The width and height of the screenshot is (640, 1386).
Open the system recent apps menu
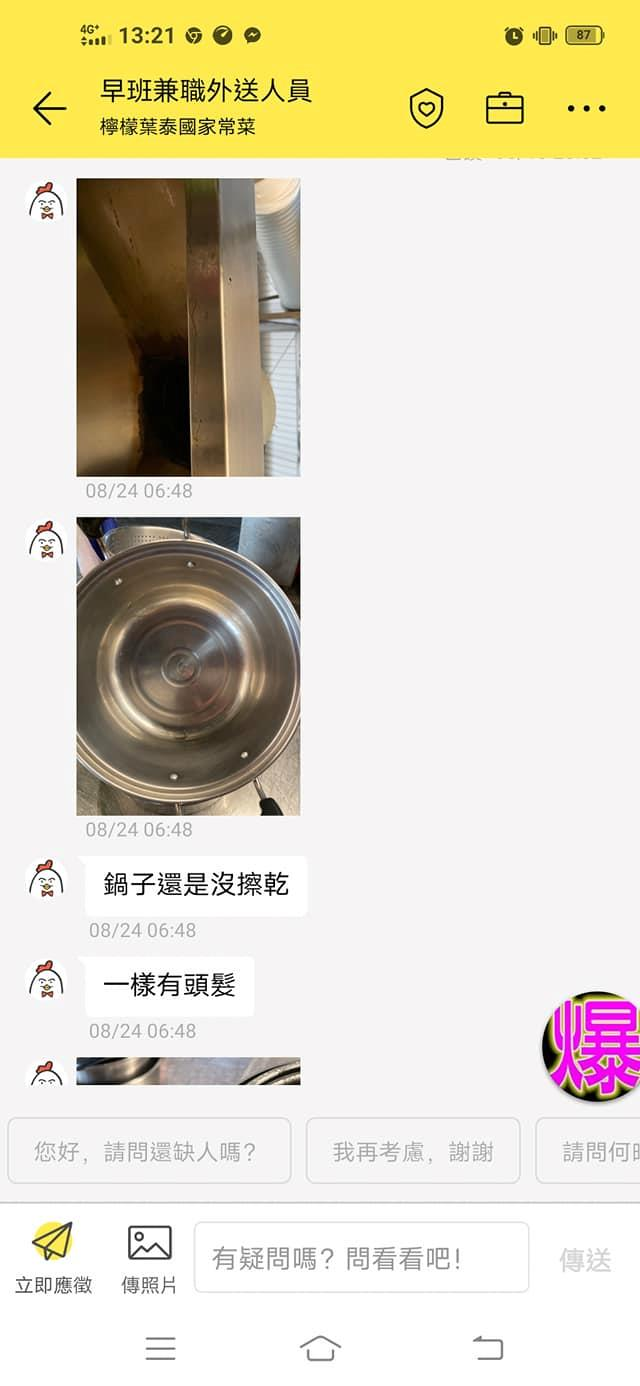[x=160, y=1348]
